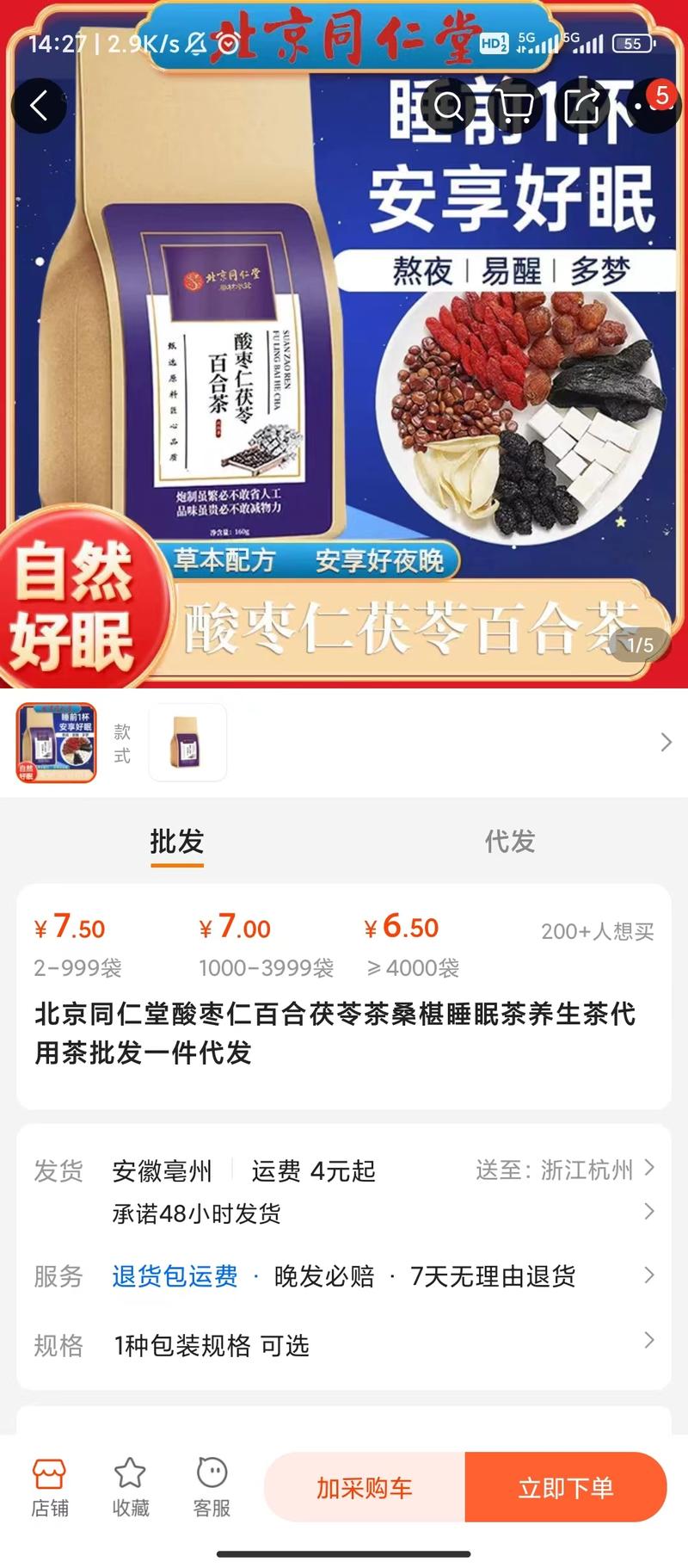Select the plain kraft bag thumbnail
Screen dimensions: 688x1568
[187, 741]
